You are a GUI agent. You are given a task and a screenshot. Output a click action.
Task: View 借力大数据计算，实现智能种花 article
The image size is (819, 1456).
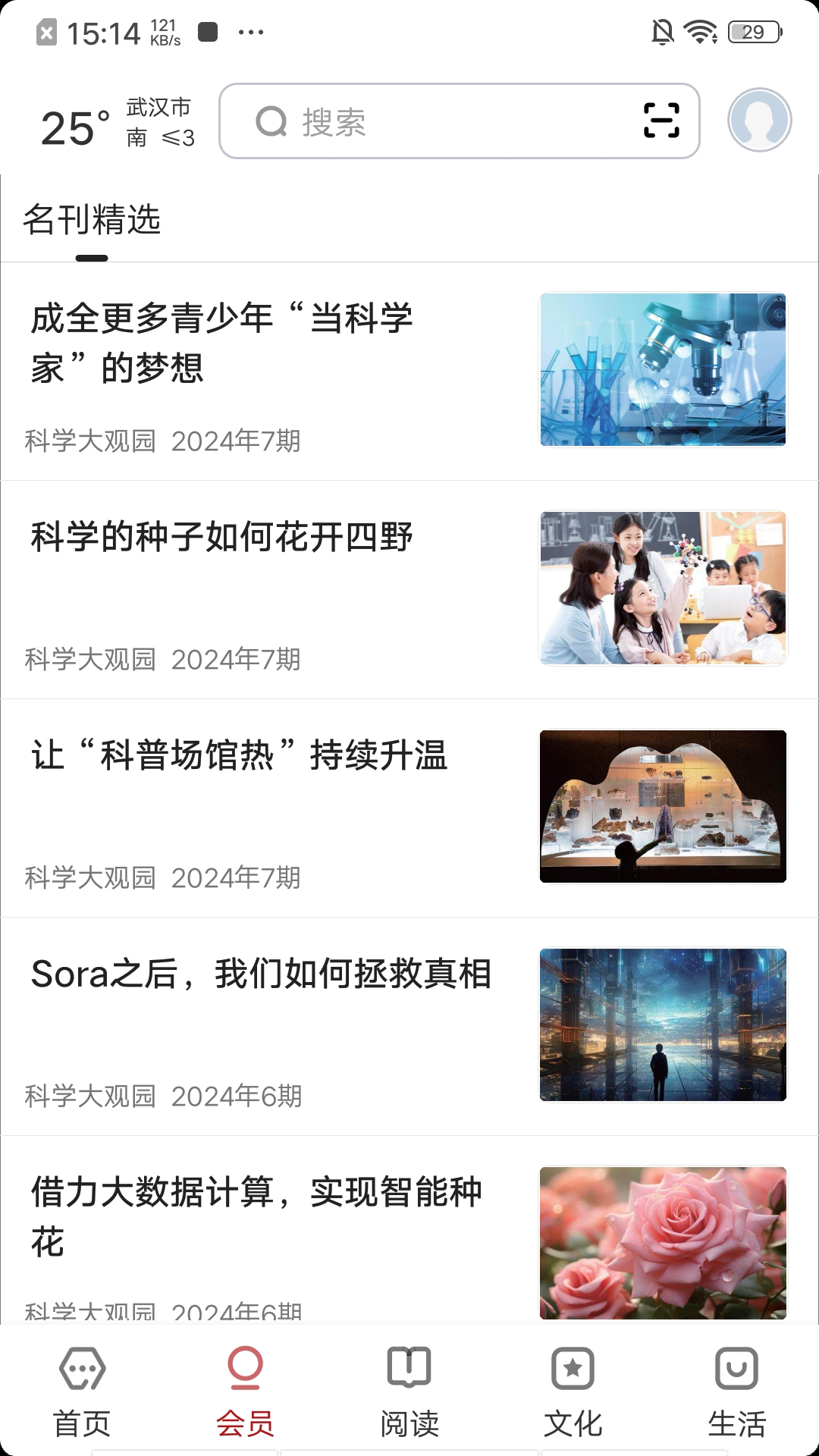point(409,1231)
